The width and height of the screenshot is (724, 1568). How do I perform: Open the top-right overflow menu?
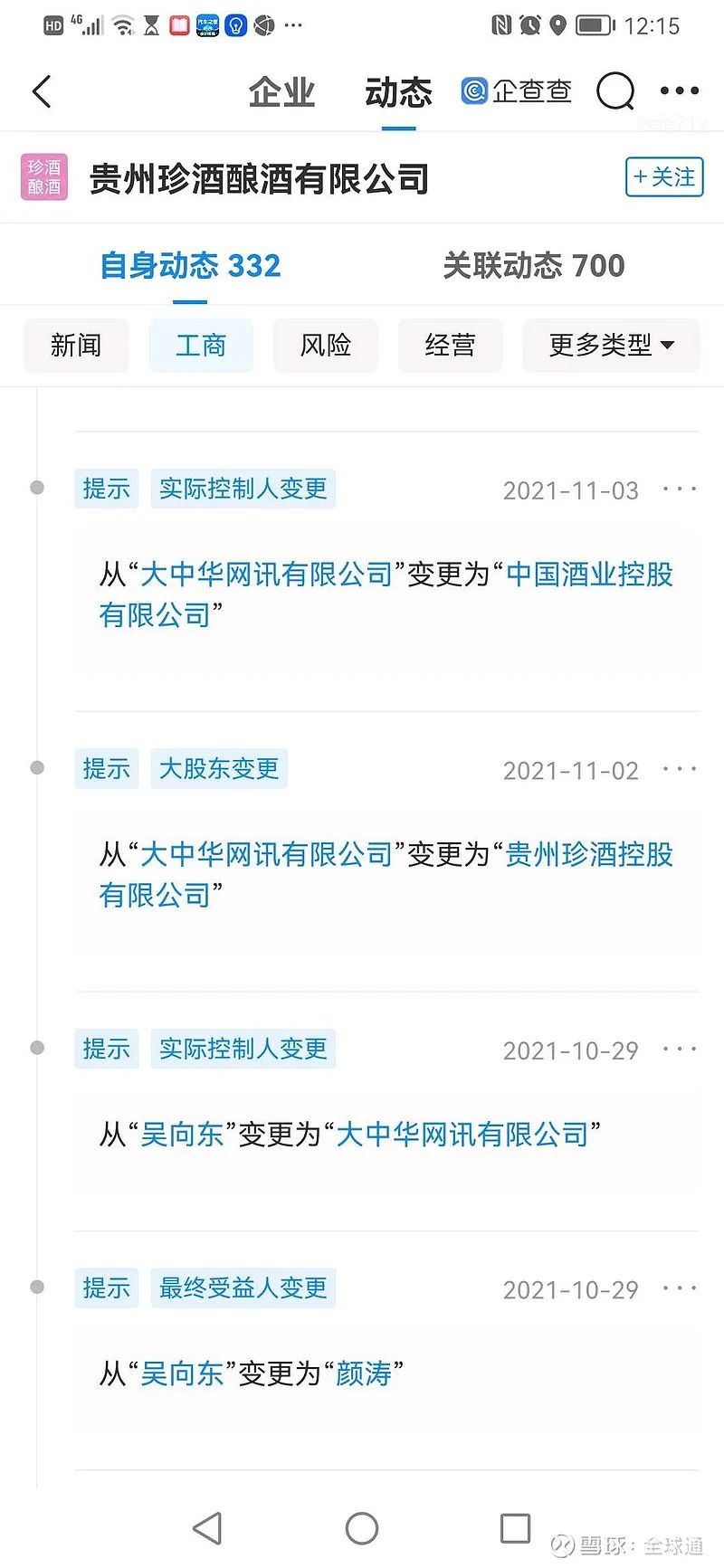point(680,91)
